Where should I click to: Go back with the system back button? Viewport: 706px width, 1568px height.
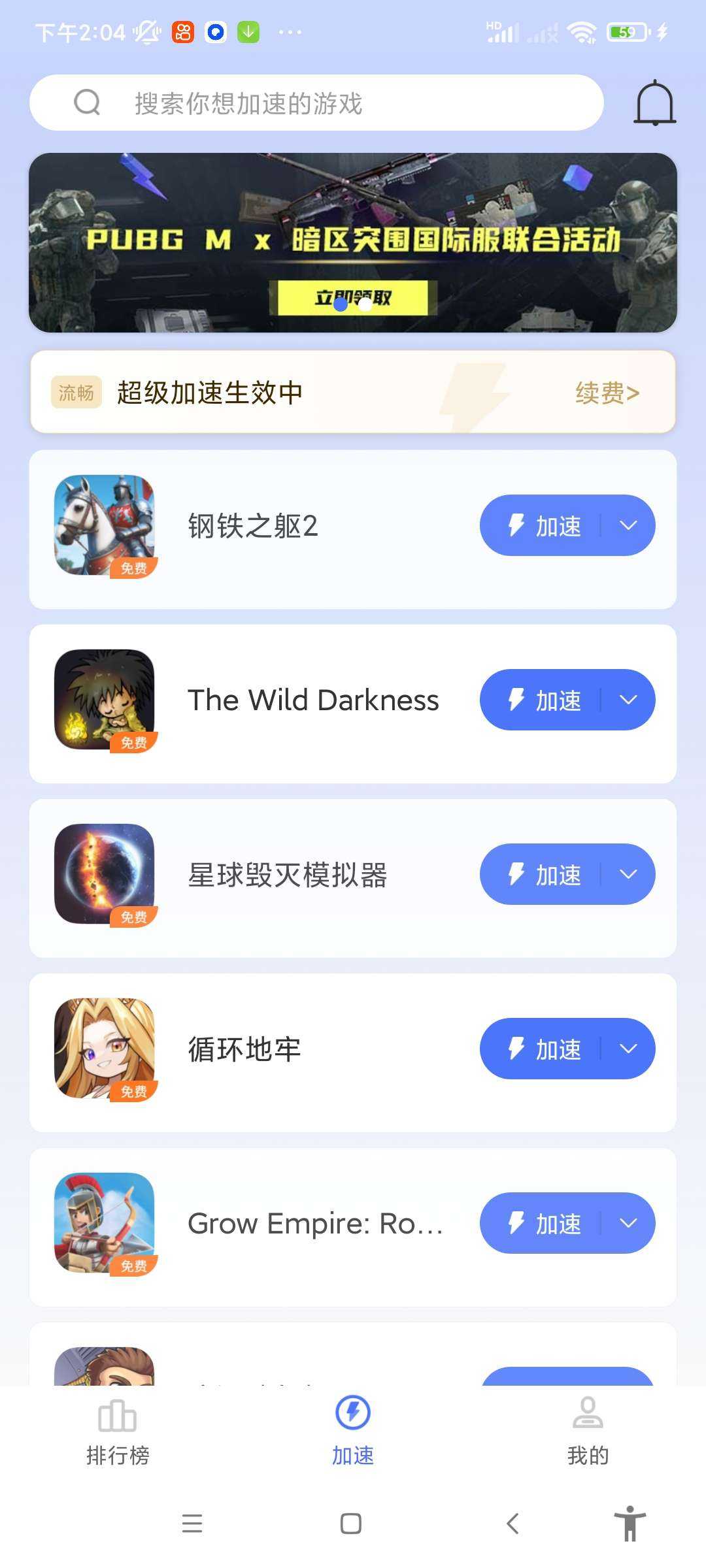coord(513,1524)
